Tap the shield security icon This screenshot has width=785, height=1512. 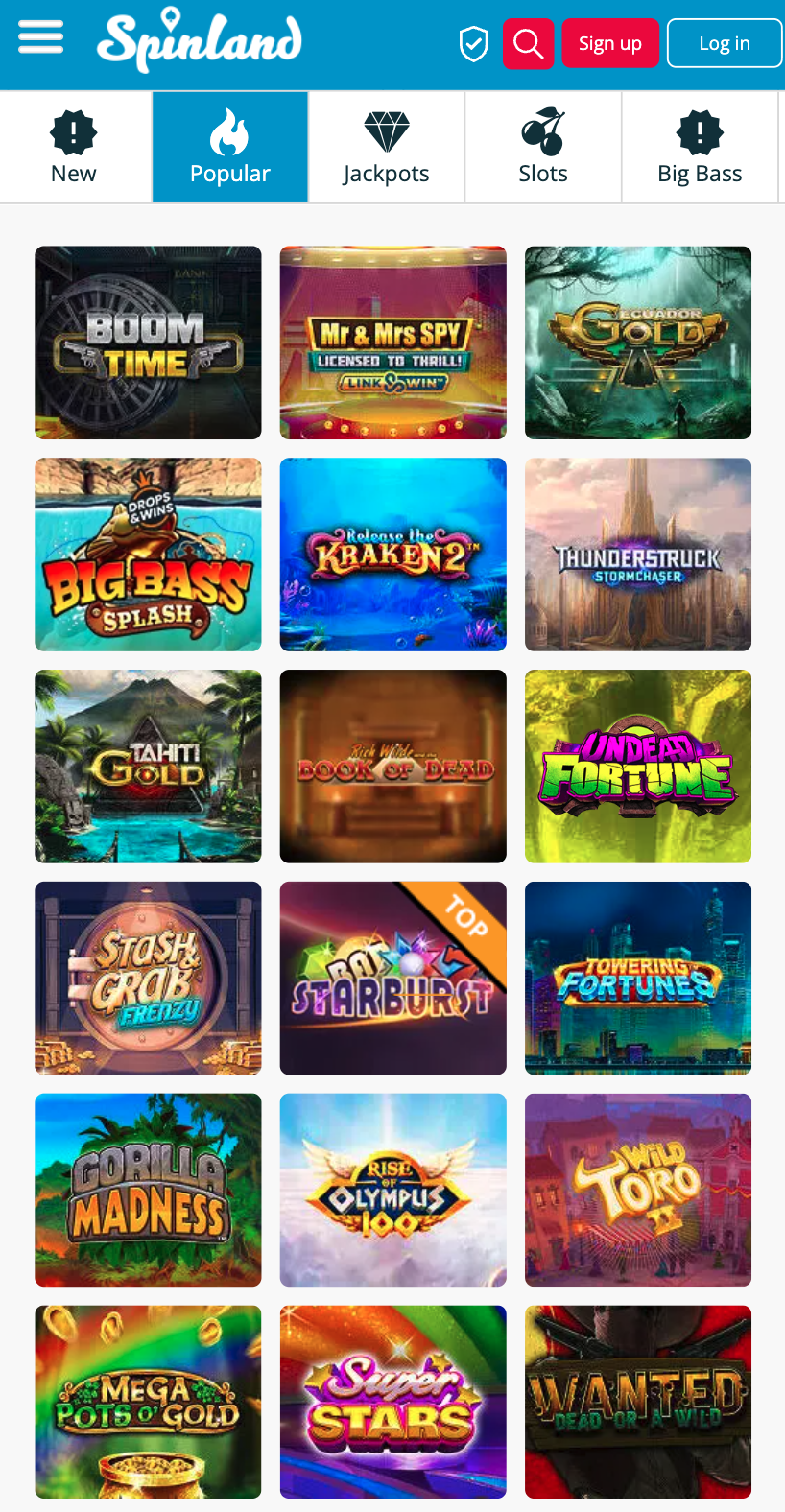point(474,43)
